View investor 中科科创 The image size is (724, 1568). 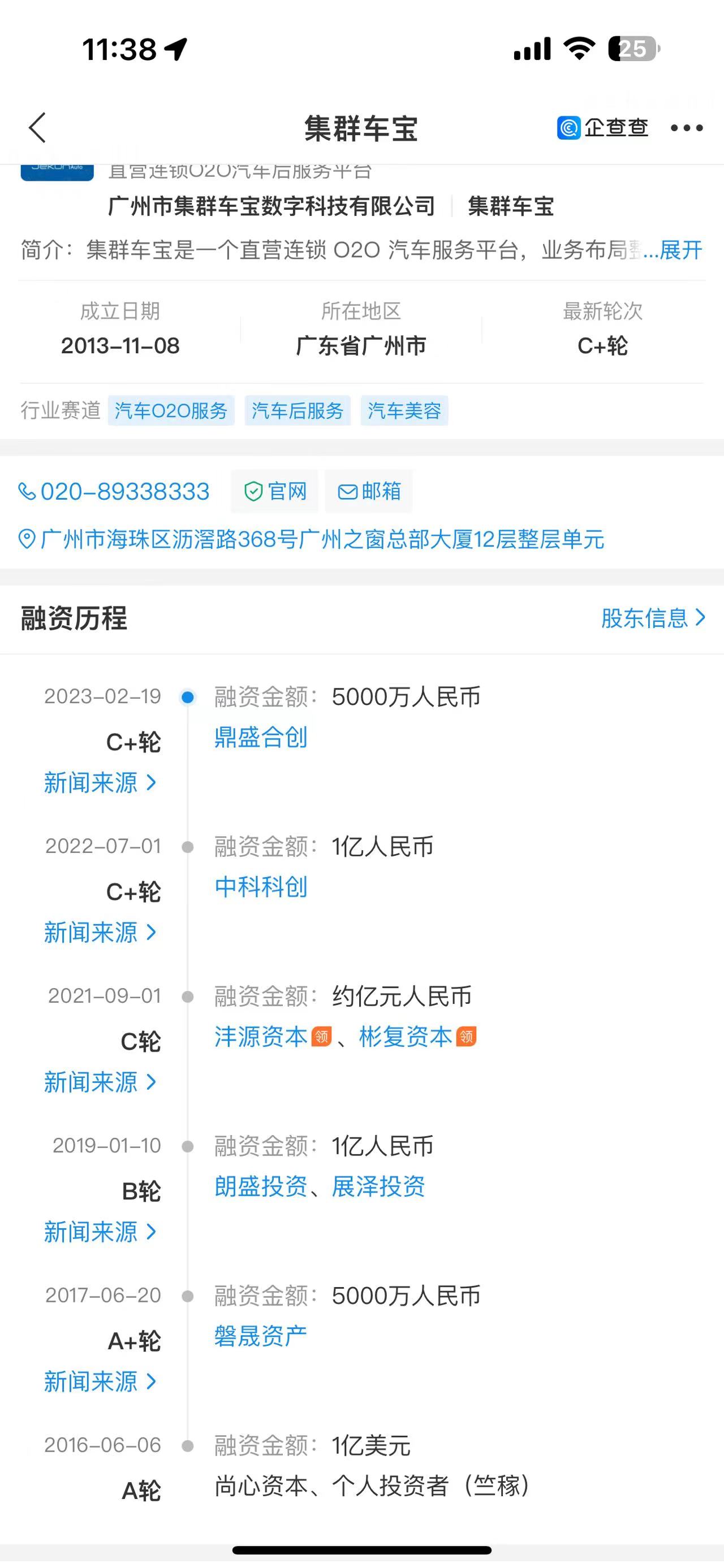[261, 887]
